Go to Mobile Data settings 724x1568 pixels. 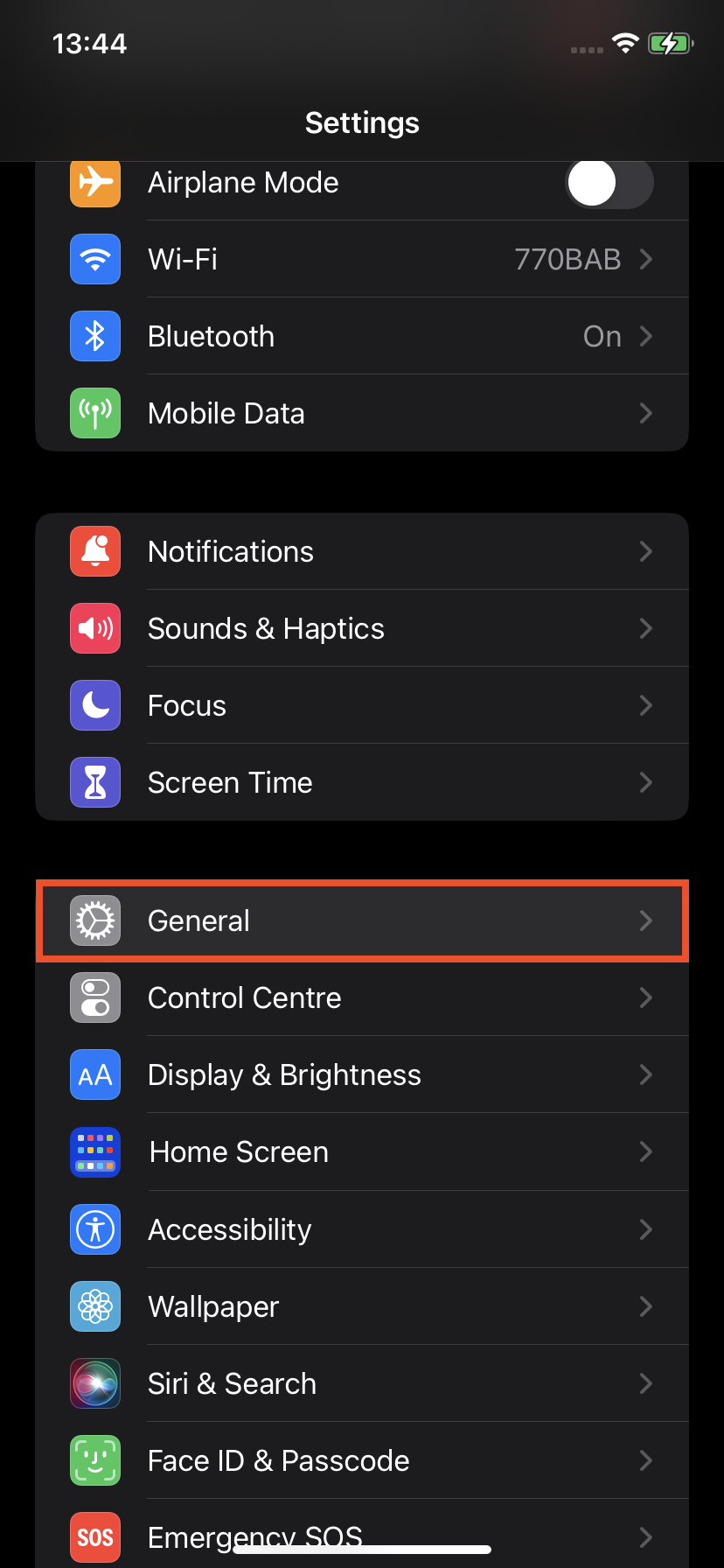[x=362, y=413]
